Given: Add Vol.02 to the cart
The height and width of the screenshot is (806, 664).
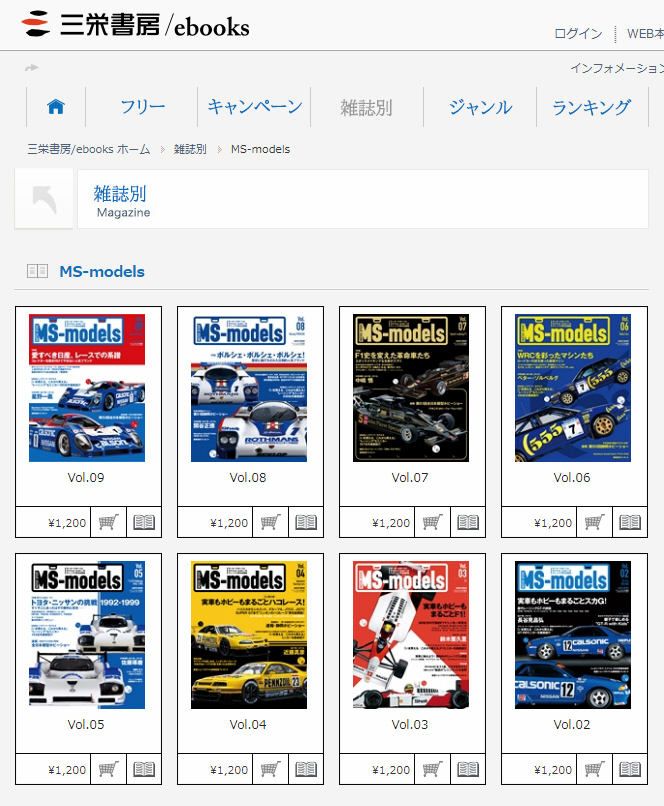Looking at the screenshot, I should [594, 769].
